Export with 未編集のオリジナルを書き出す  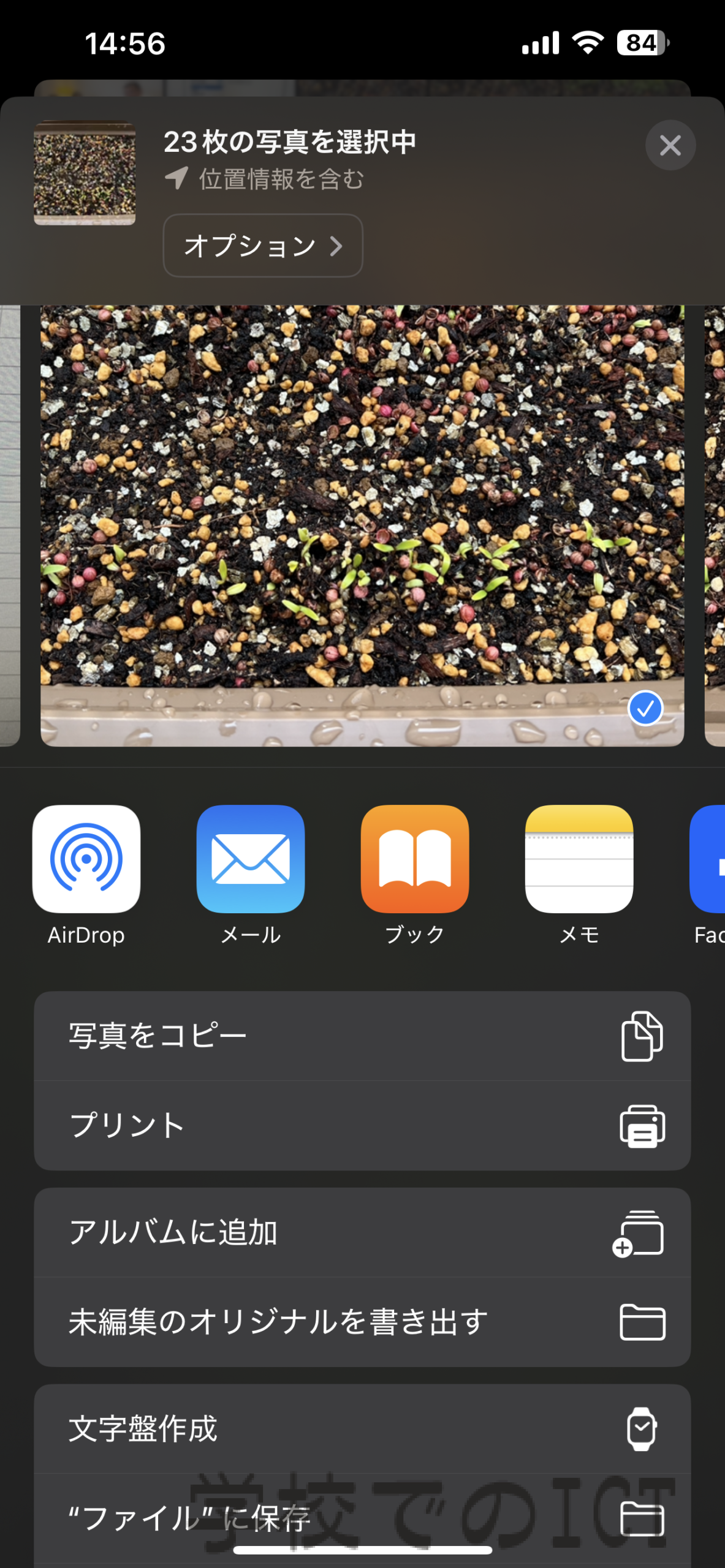(x=362, y=1322)
